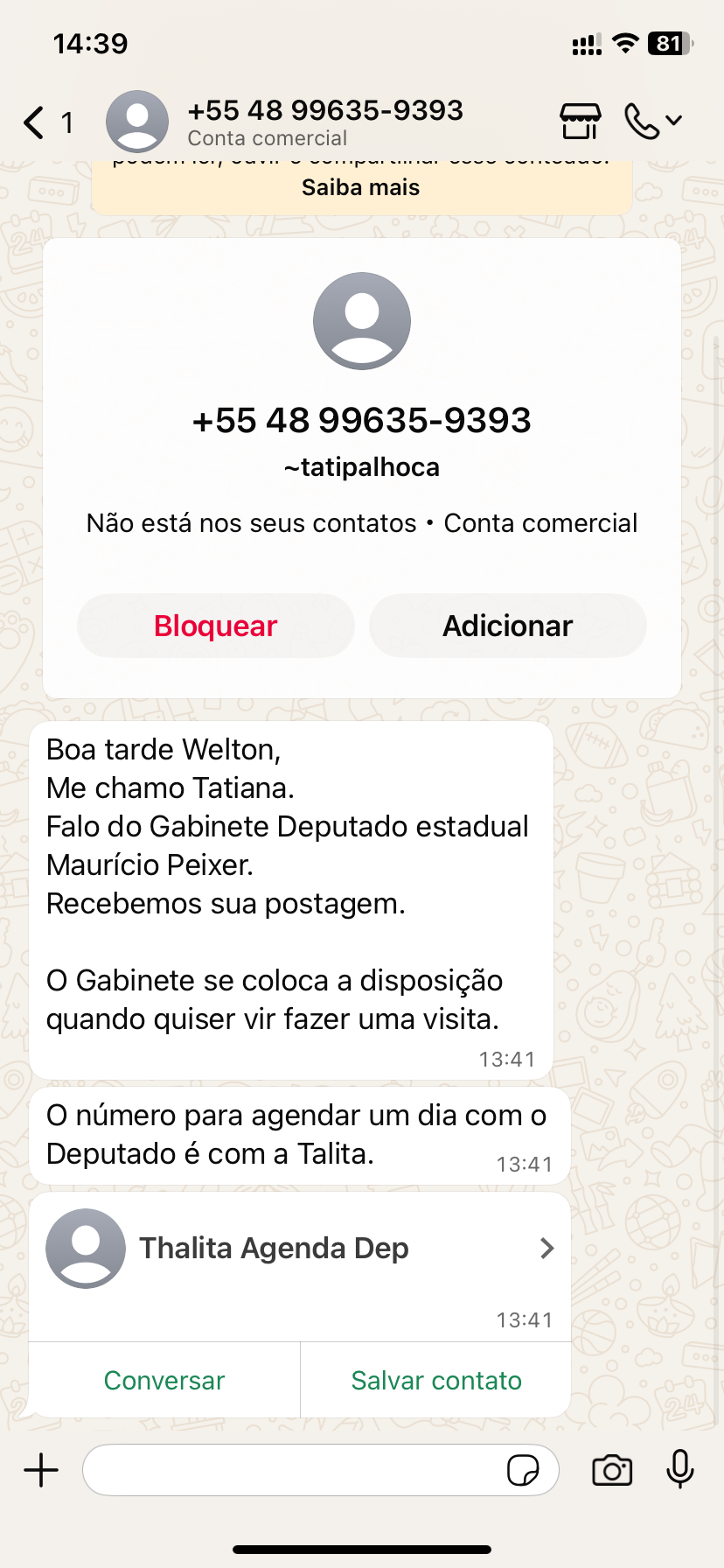
Task: Open contact info for +55 48 99635-9393
Action: (x=324, y=122)
